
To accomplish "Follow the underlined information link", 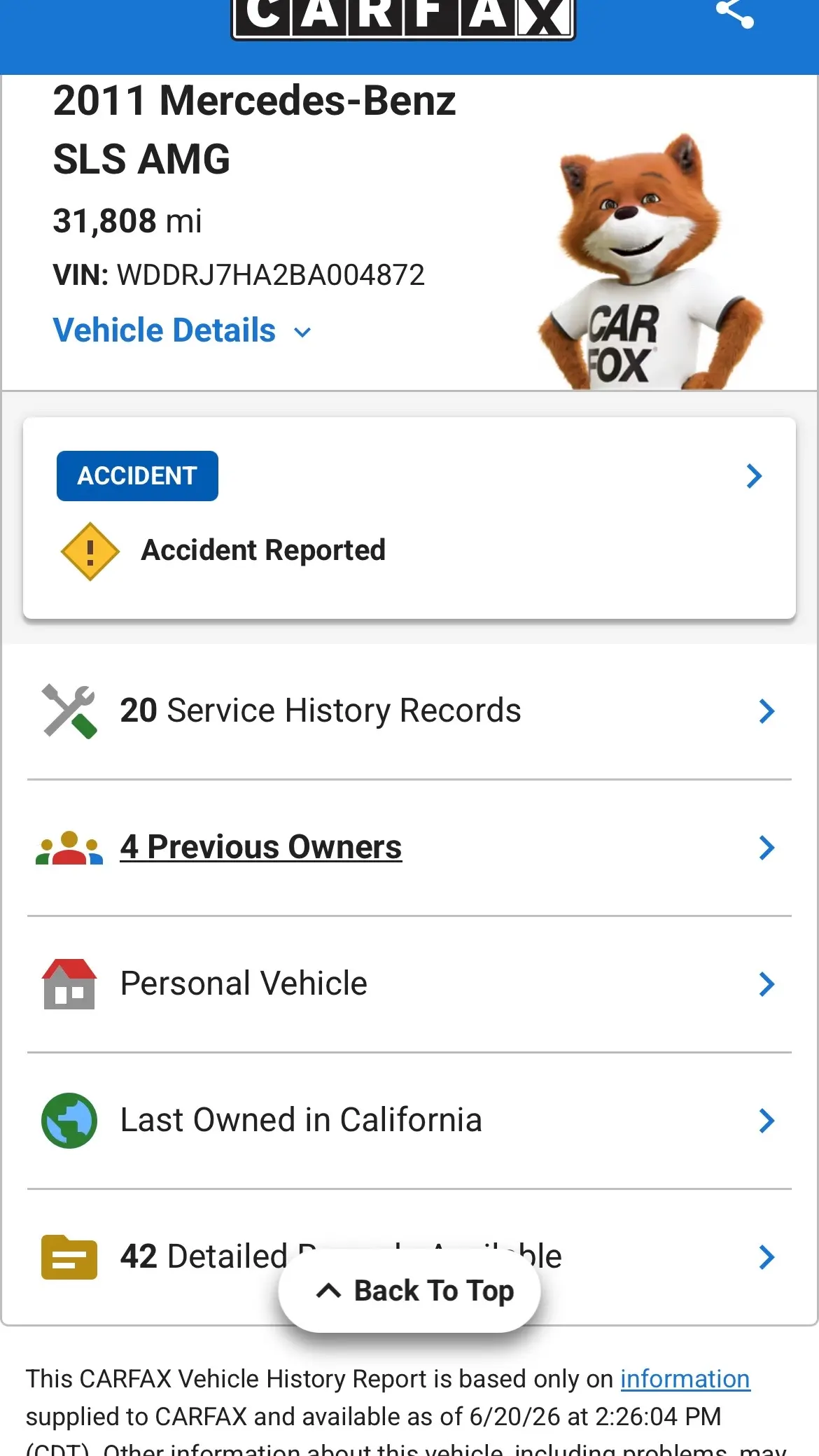I will [x=685, y=1379].
